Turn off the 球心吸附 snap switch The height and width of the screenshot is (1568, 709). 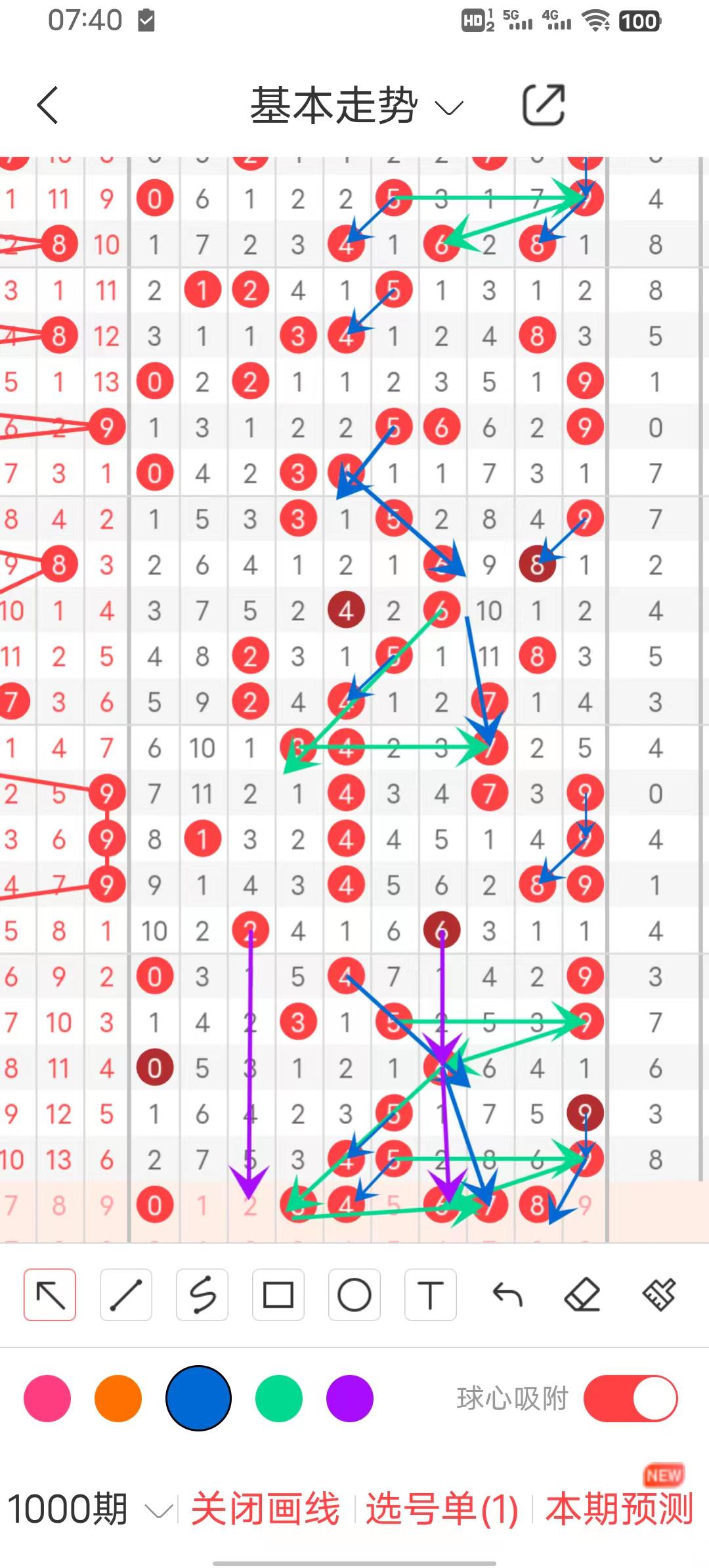(630, 1399)
